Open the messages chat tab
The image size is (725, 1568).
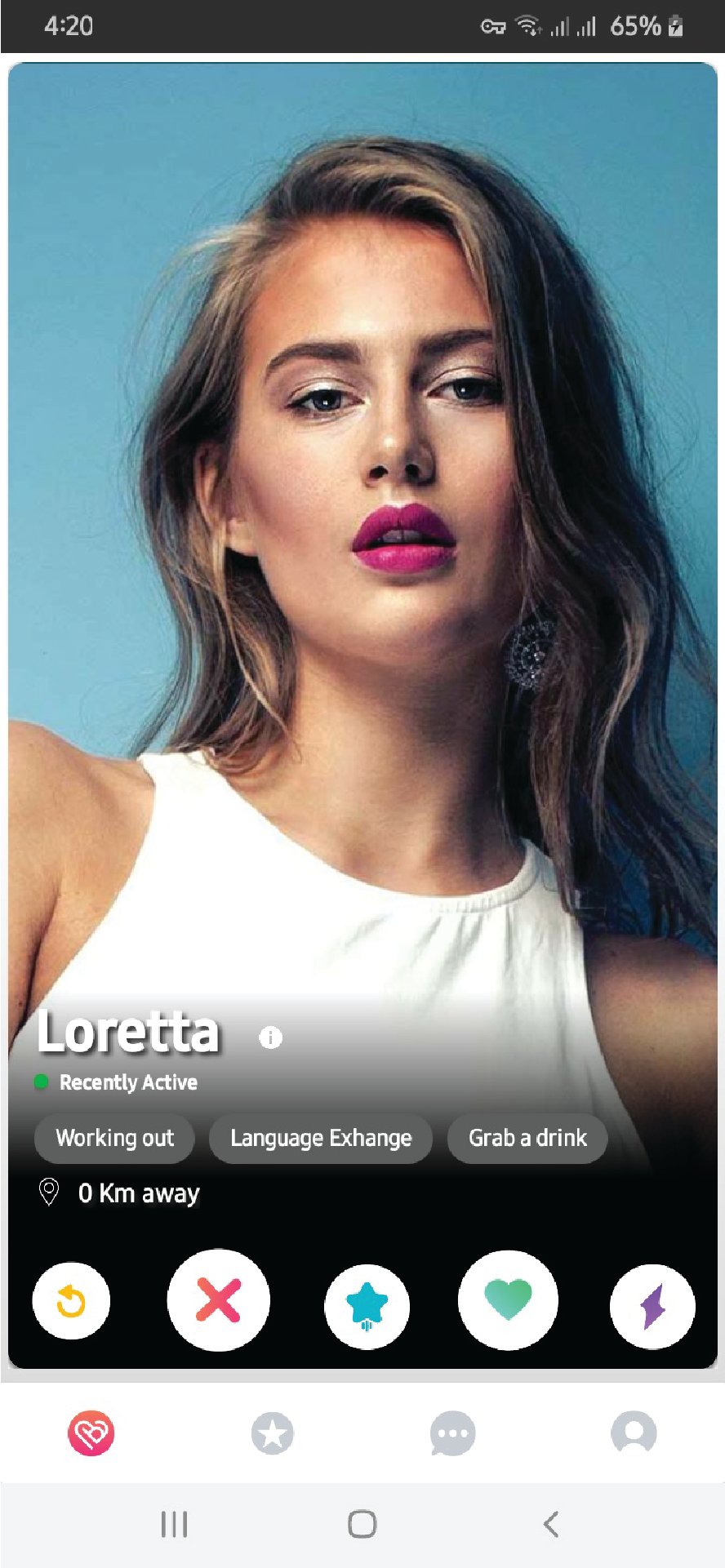pyautogui.click(x=452, y=1433)
